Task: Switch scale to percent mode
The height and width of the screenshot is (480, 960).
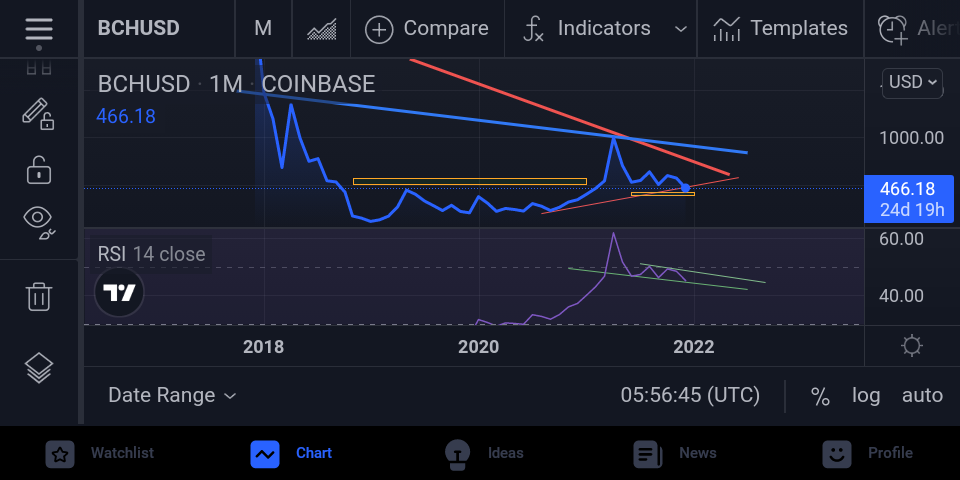Action: [820, 396]
